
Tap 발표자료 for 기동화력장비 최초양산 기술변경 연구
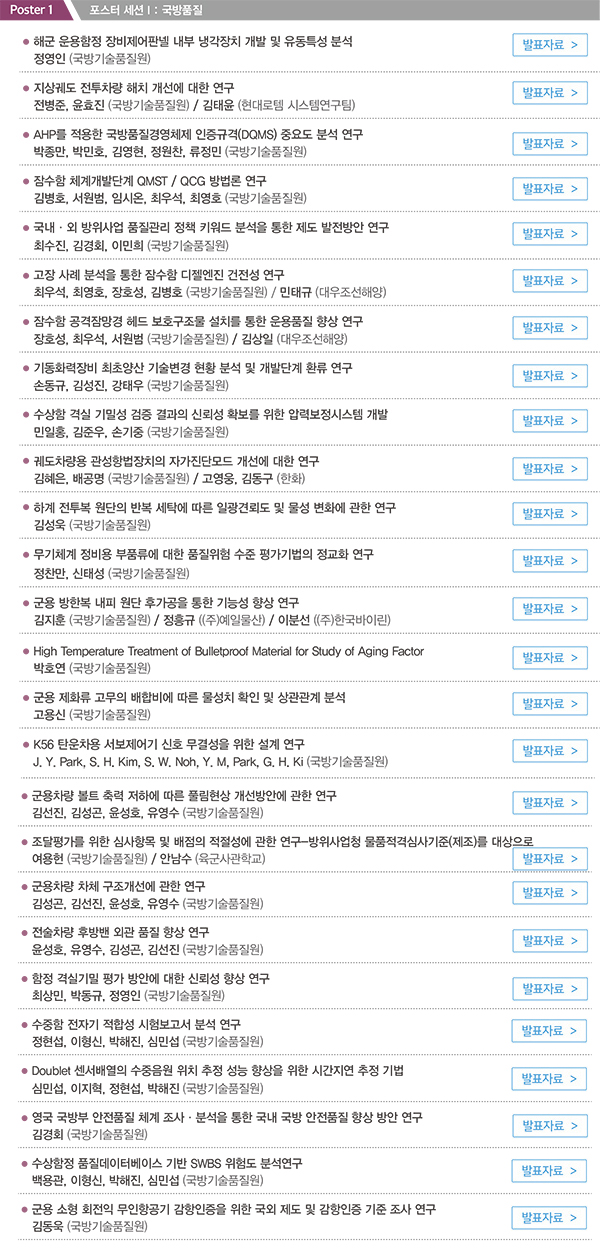pyautogui.click(x=549, y=375)
